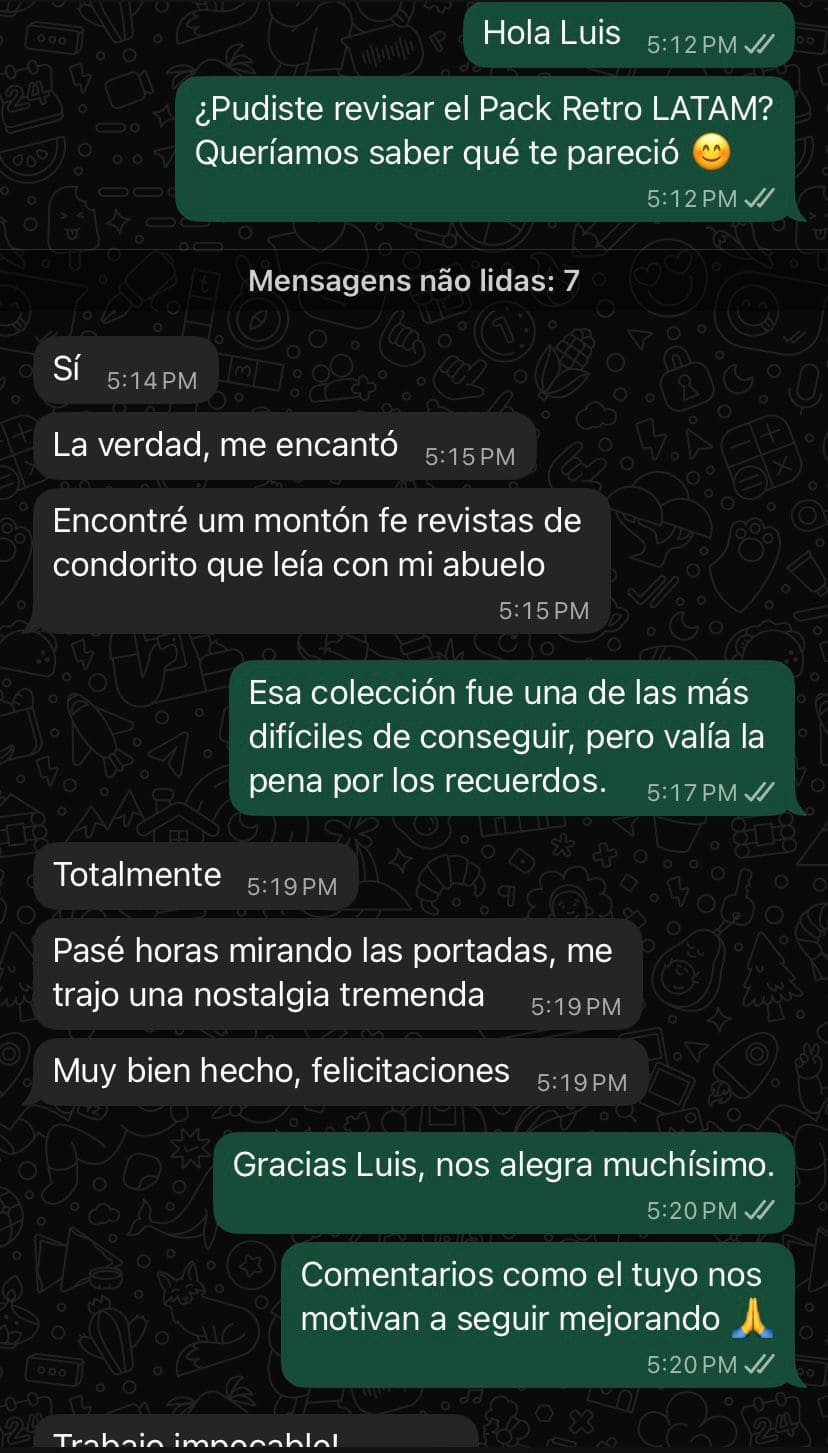
Task: Click the read receipt on the Pack Retro LATAM question
Action: tap(759, 198)
